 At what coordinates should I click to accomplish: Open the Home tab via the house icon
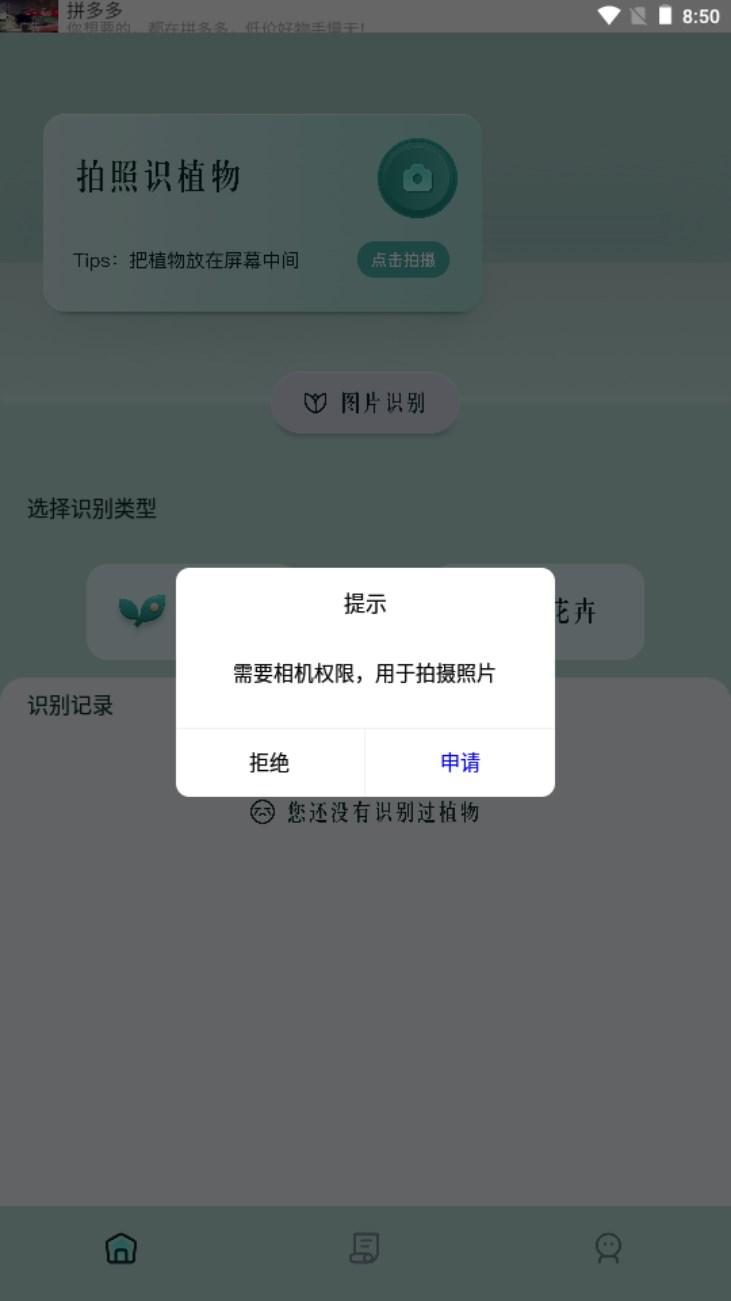coord(120,1248)
